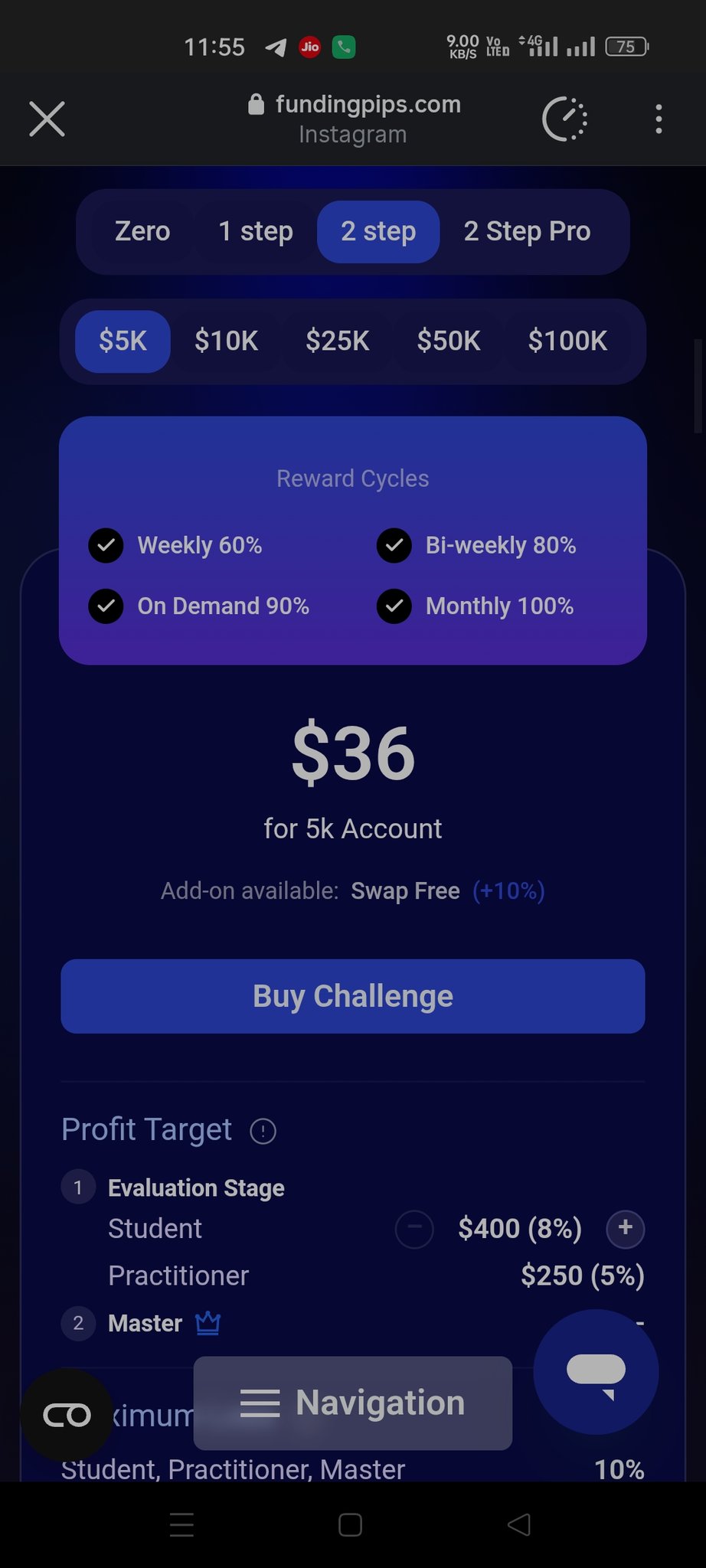706x1568 pixels.
Task: Tap the round black link widget
Action: tap(67, 1415)
